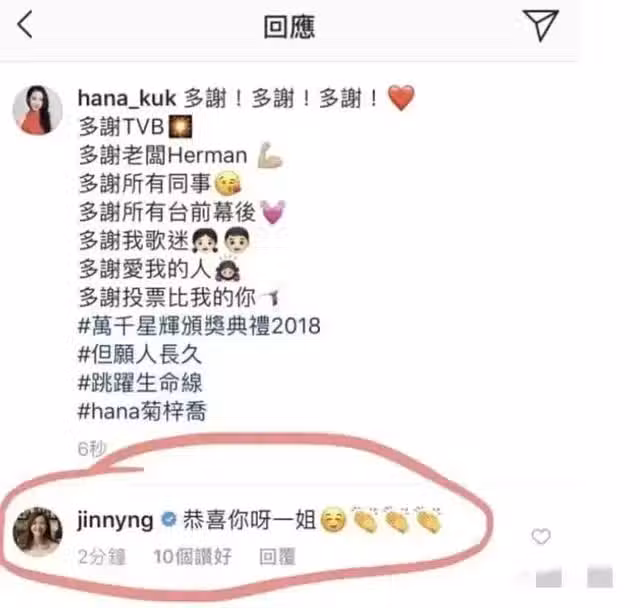This screenshot has height=608, width=640.
Task: Open hashtag #萬千星輝頒獎典禮2018
Action: click(199, 326)
